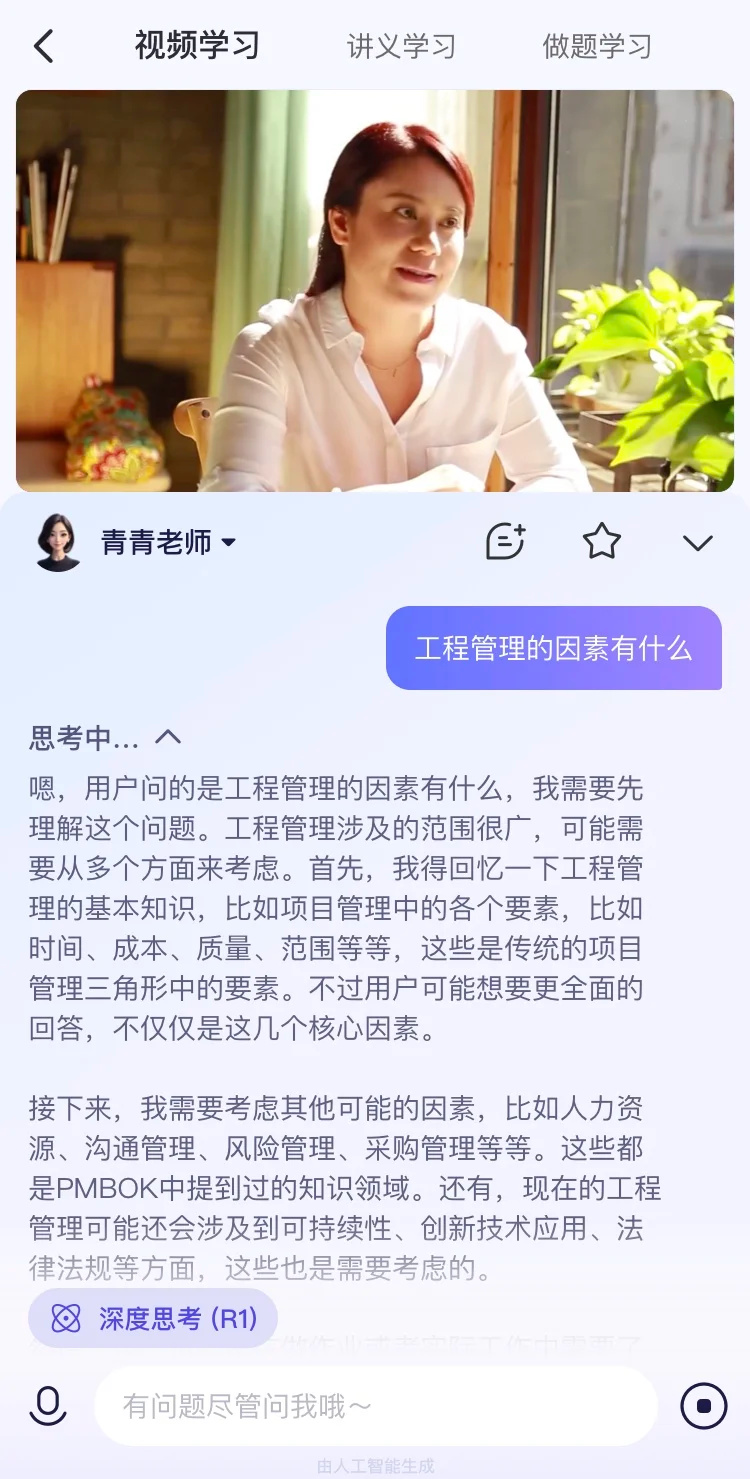Switch to the 讲义学习 tab
This screenshot has height=1479, width=750.
(x=401, y=46)
